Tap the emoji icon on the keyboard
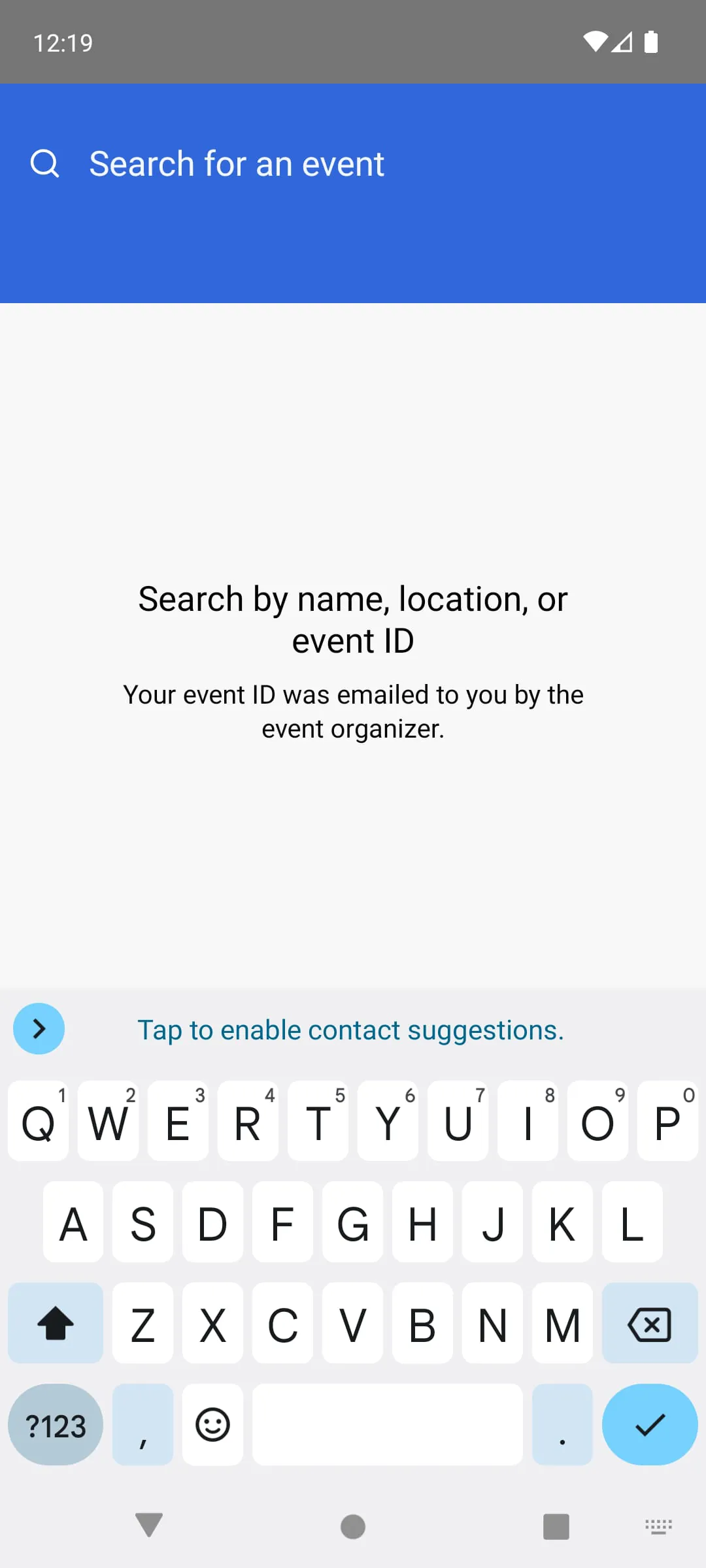This screenshot has width=706, height=1568. pyautogui.click(x=212, y=1425)
